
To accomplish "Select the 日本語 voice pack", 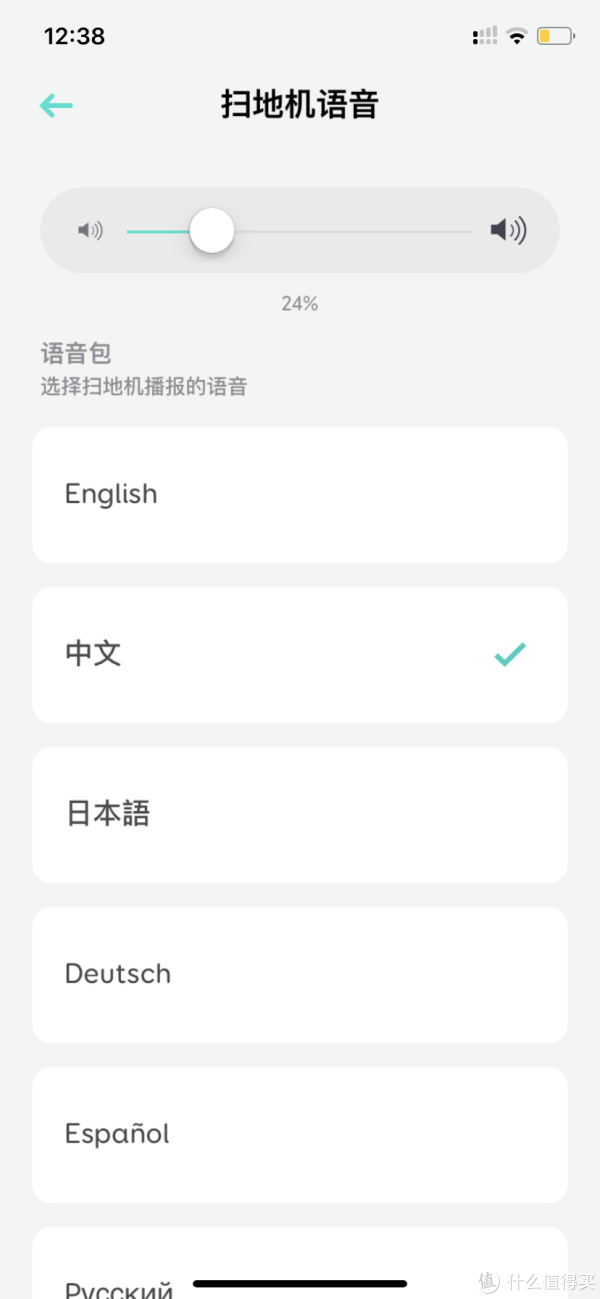I will coord(300,815).
